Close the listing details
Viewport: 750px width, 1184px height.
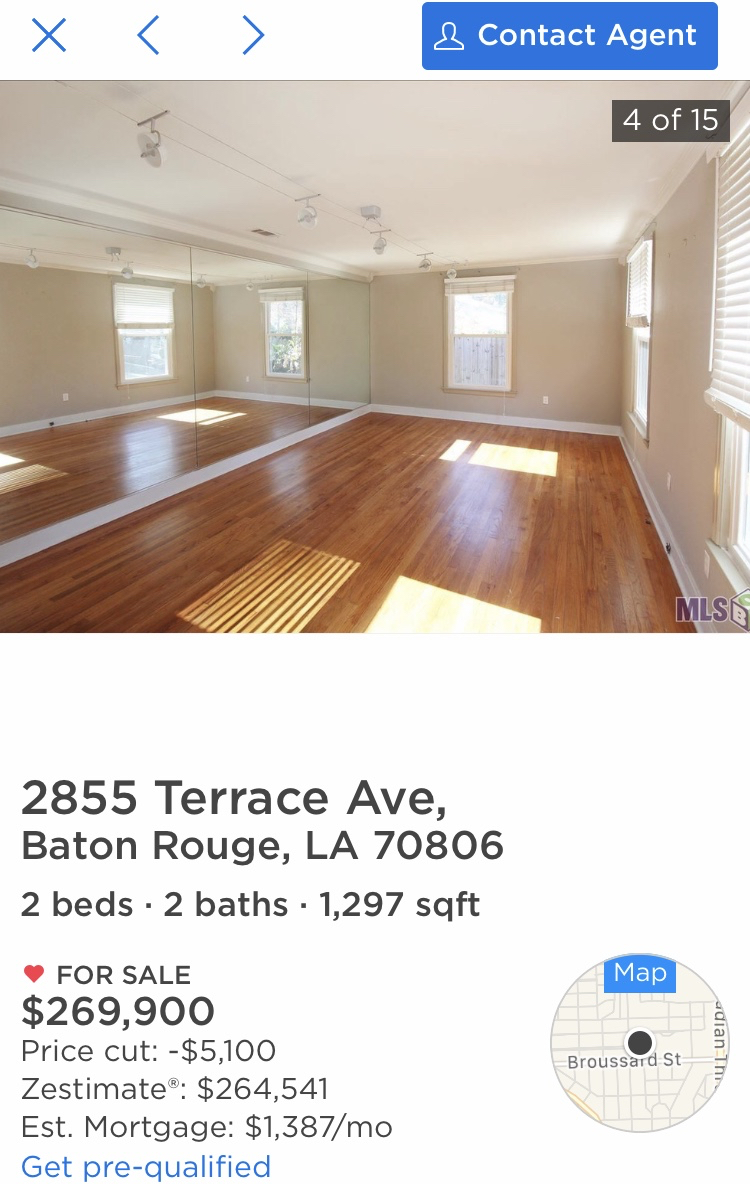48,36
